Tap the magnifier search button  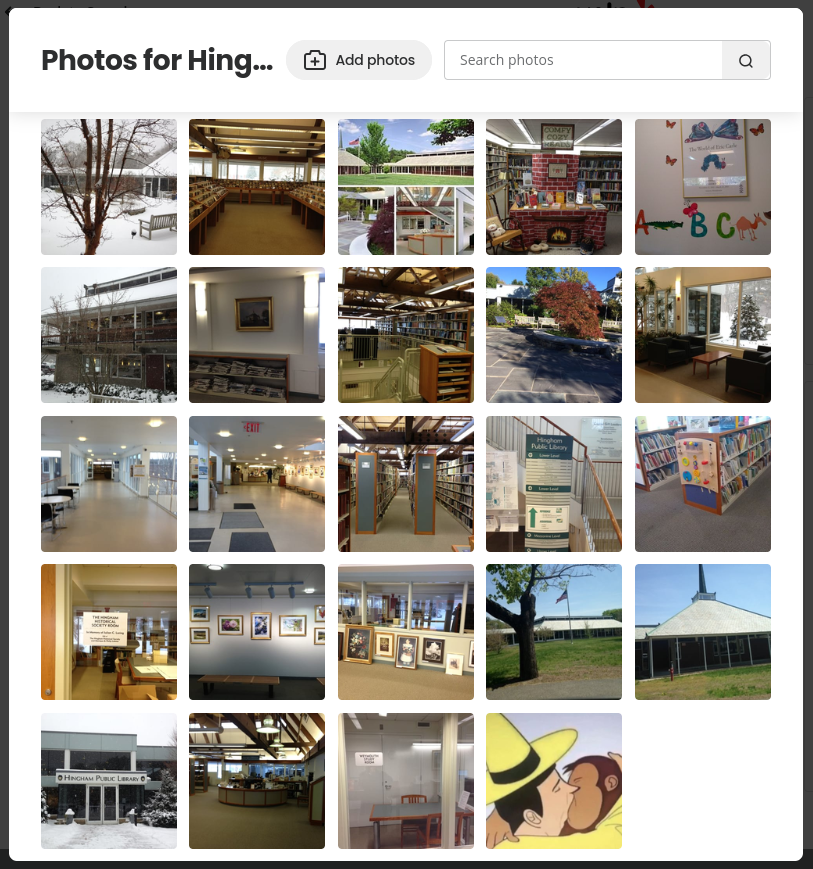[x=746, y=60]
